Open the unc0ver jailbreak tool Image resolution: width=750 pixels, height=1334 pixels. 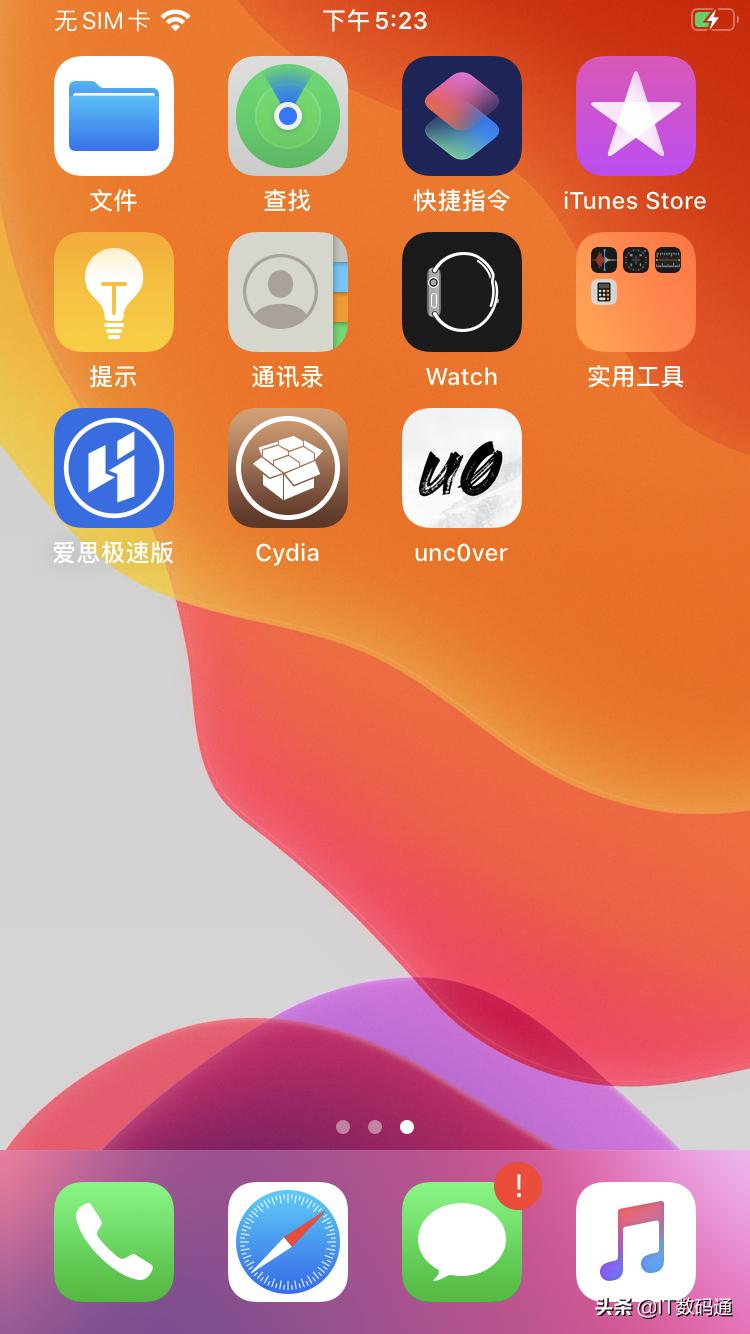pyautogui.click(x=461, y=467)
